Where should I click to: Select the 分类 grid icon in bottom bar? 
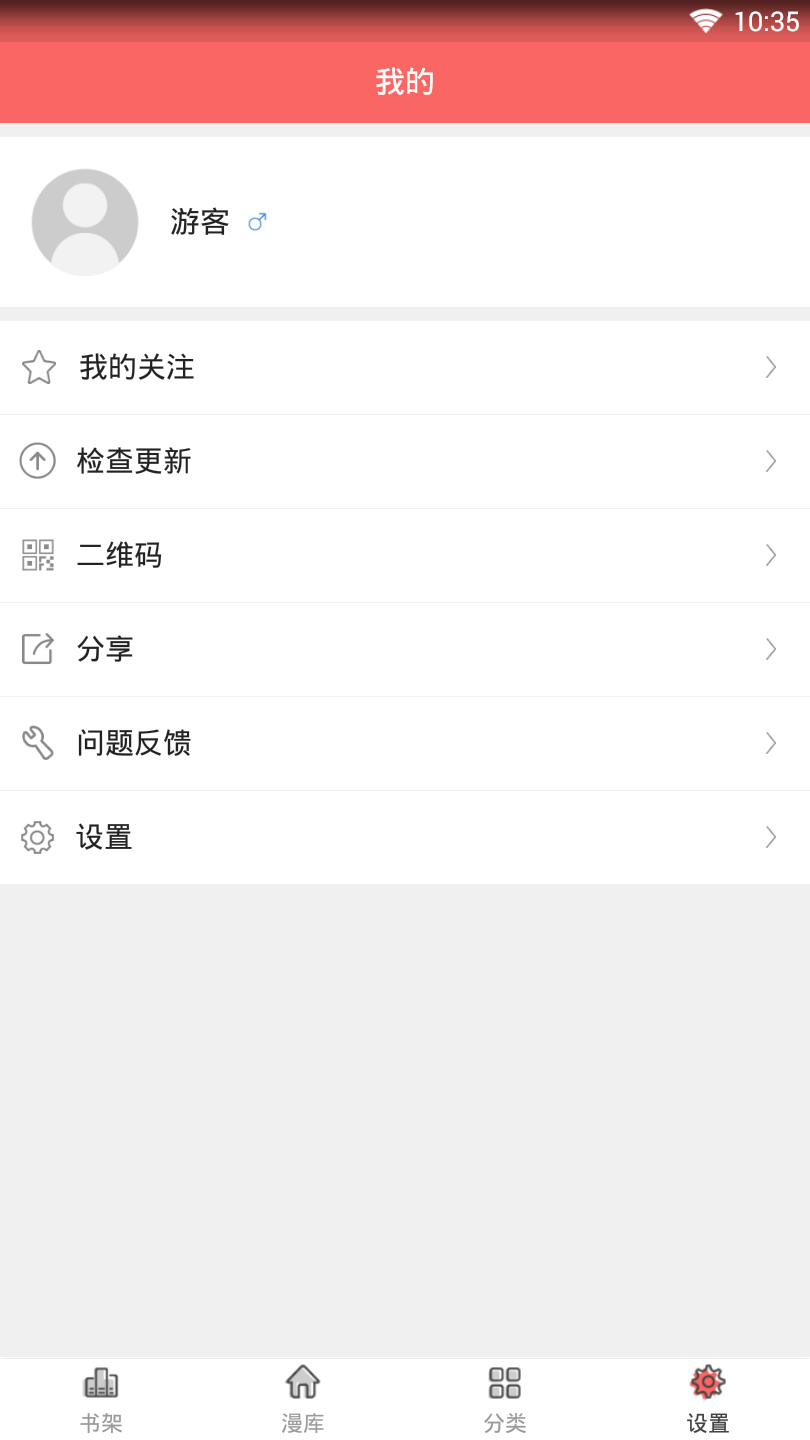point(505,1384)
